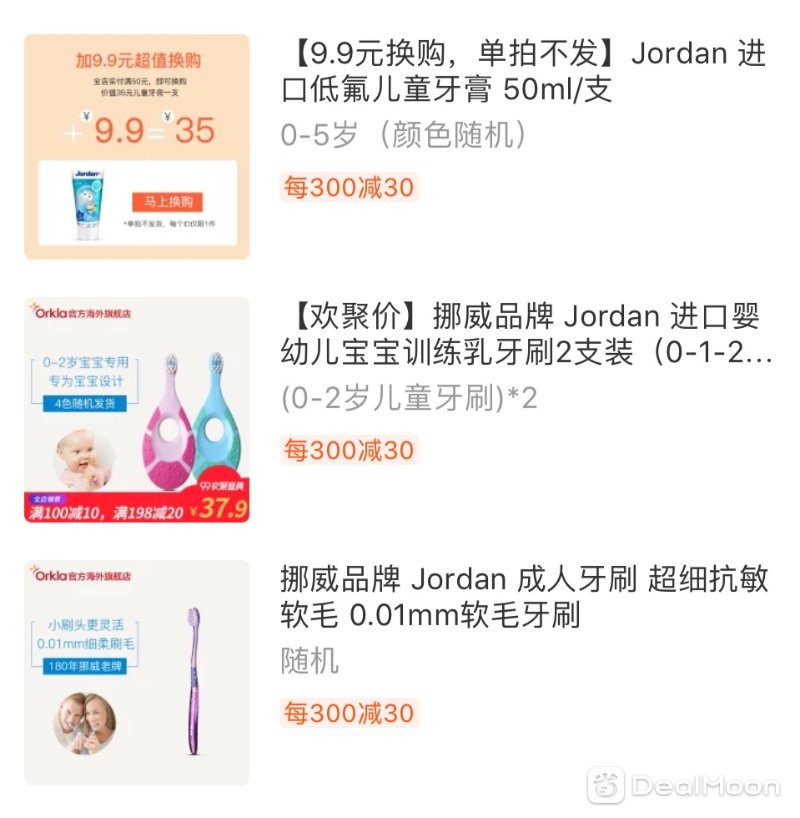This screenshot has width=800, height=818.
Task: Open the Jordan low-fluoride kids toothpaste item
Action: [524, 72]
